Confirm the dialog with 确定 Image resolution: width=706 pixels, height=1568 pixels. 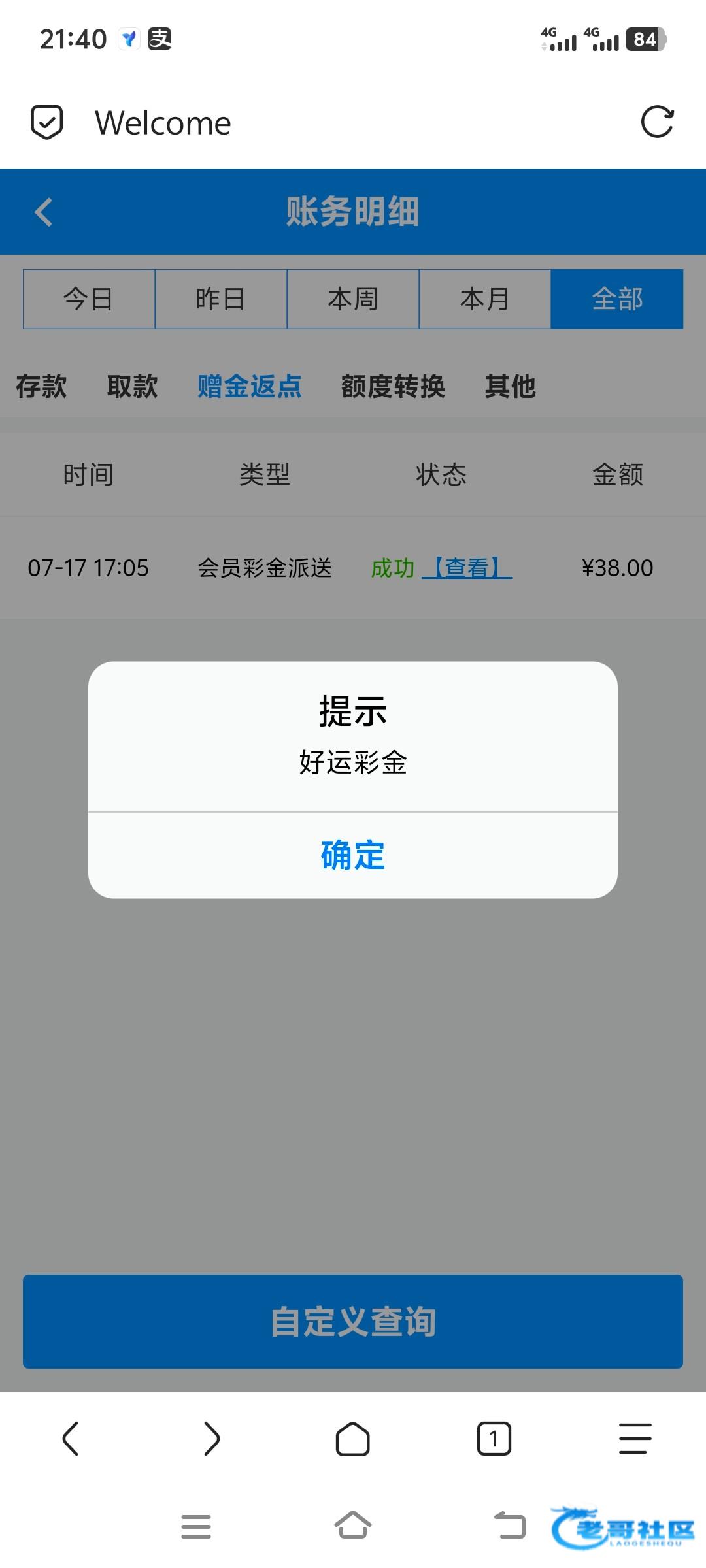point(353,855)
